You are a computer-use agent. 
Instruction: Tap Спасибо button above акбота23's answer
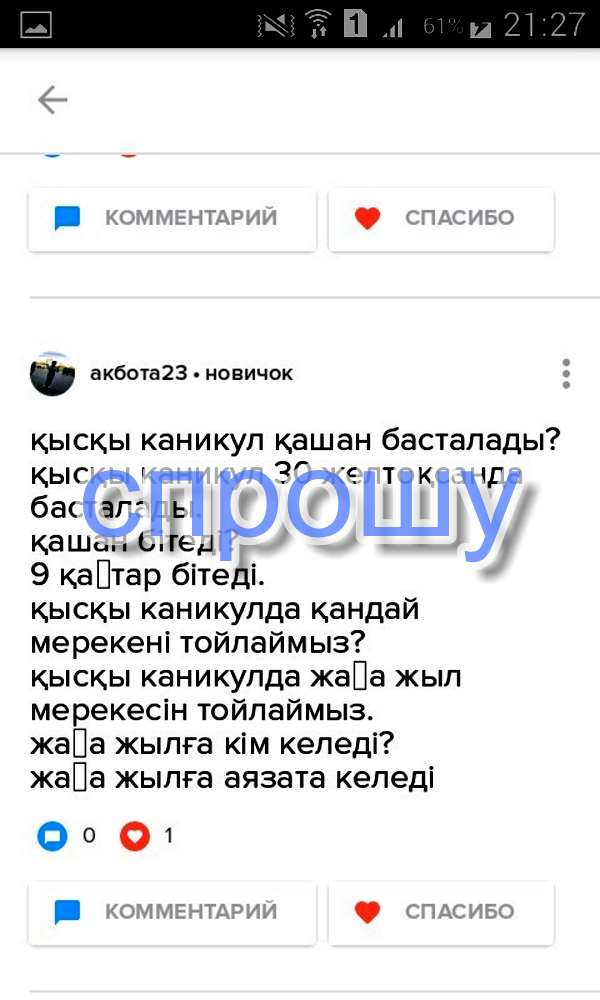tap(441, 219)
